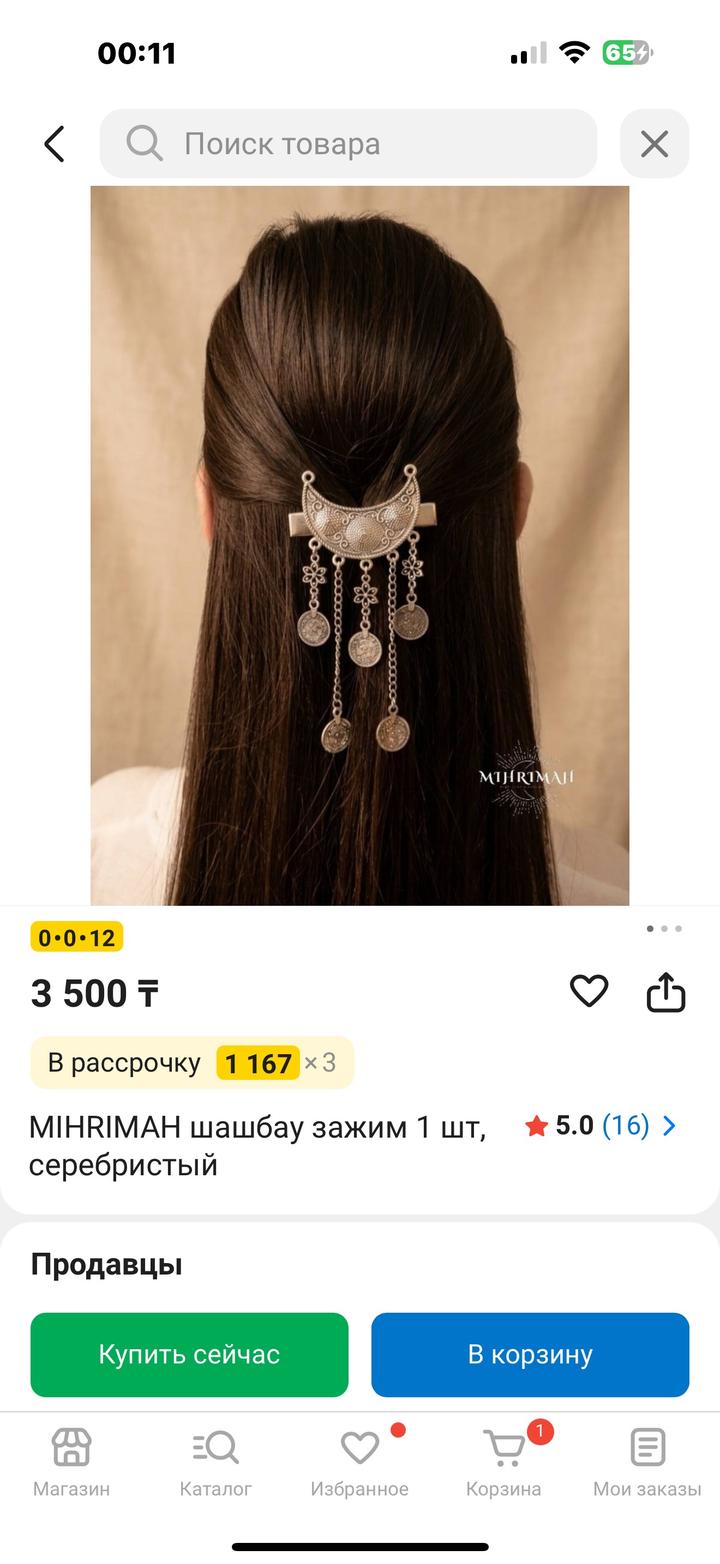Open the 5.0 rating reviews

[601, 1126]
